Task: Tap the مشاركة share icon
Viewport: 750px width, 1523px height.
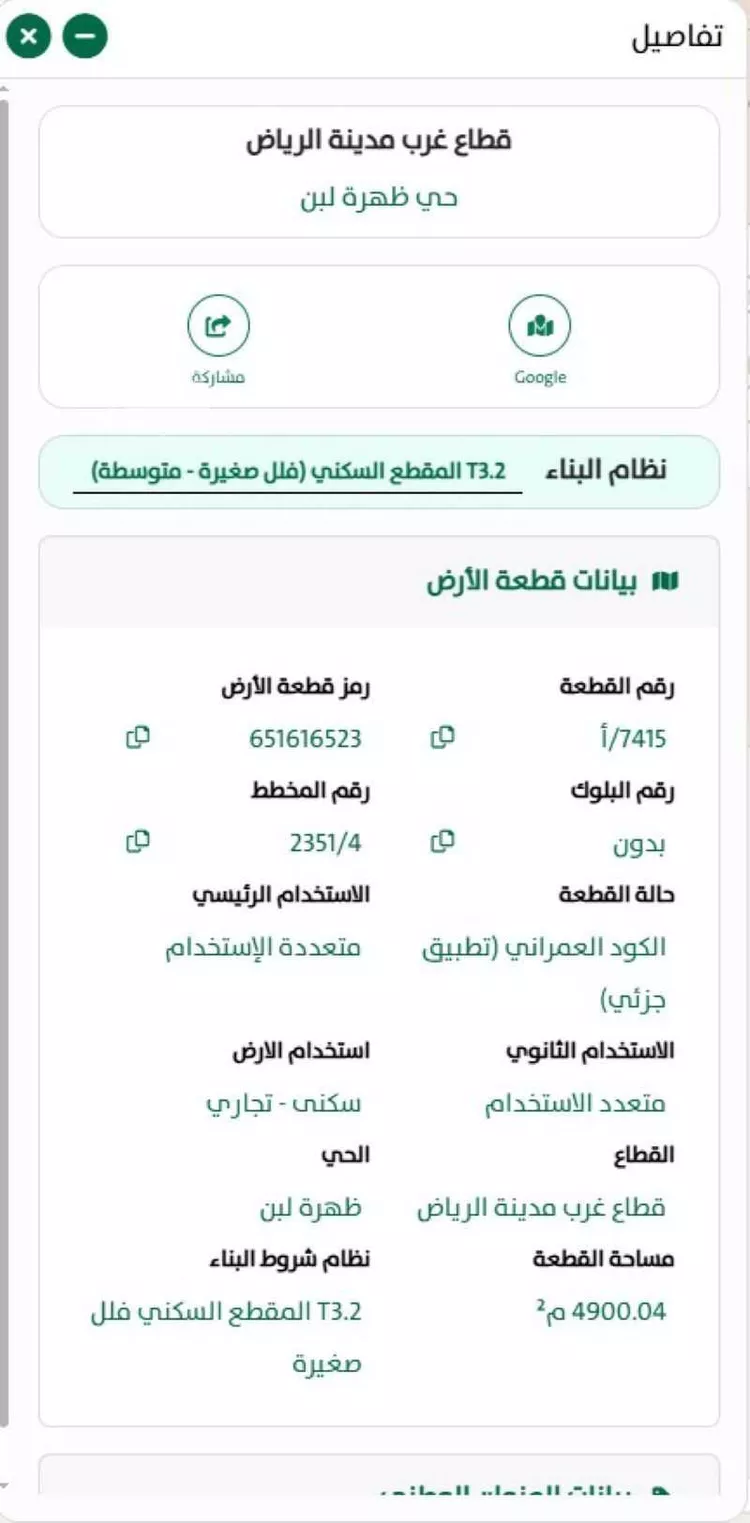Action: [x=218, y=325]
